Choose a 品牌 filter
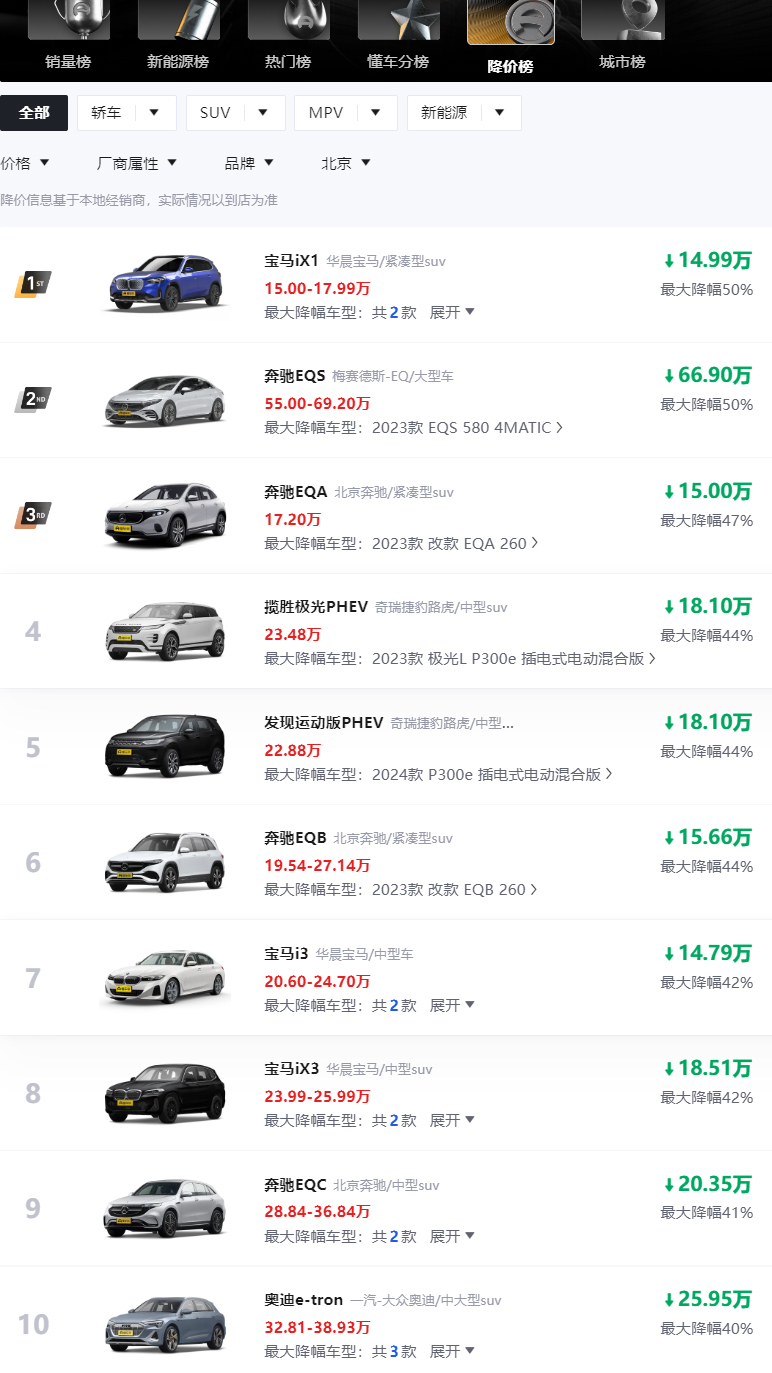The image size is (772, 1373). click(x=249, y=163)
